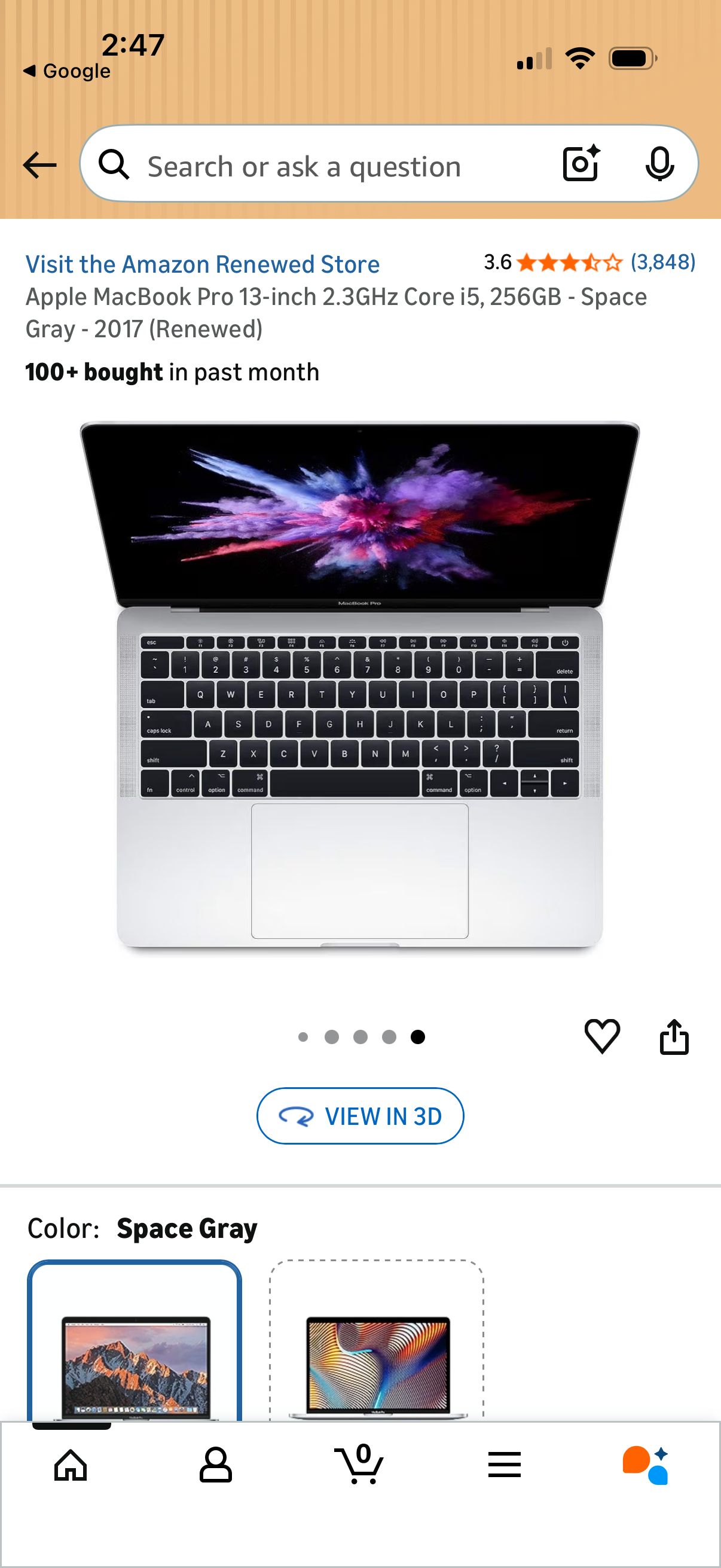Start voice search with microphone
This screenshot has width=721, height=1568.
(x=659, y=164)
